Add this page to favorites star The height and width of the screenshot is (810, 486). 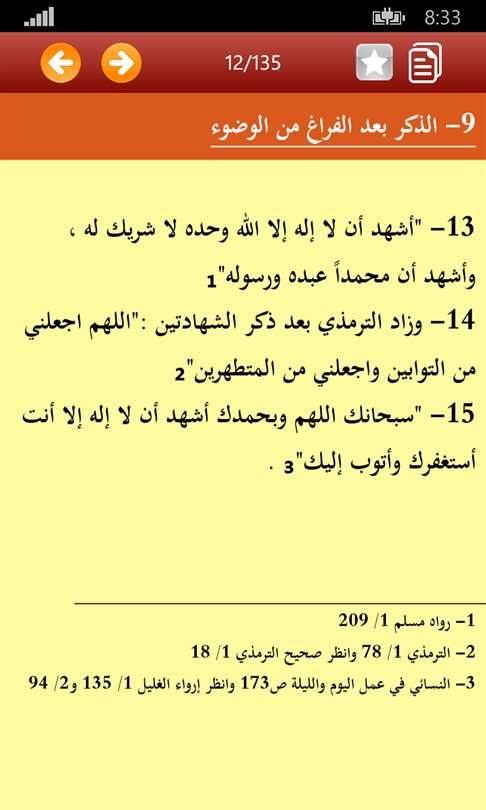point(374,63)
